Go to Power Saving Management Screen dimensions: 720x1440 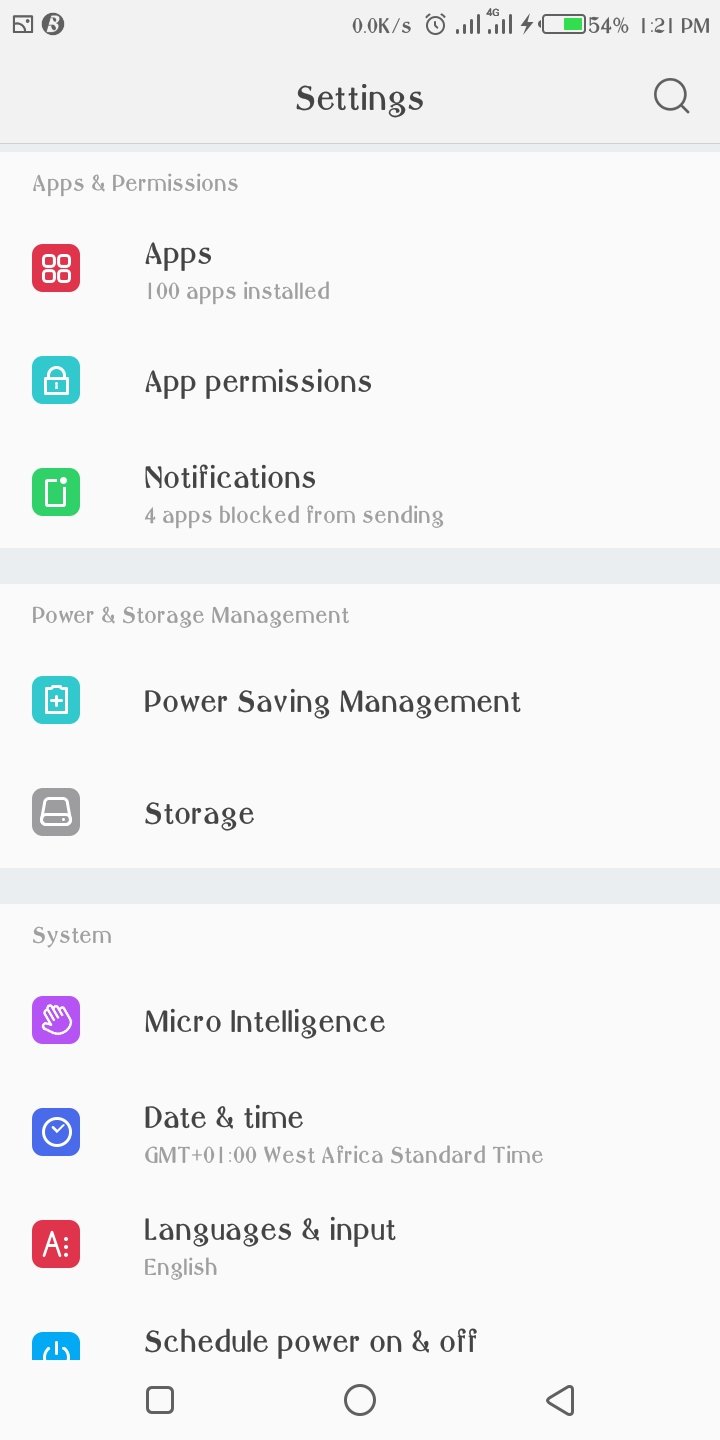360,702
